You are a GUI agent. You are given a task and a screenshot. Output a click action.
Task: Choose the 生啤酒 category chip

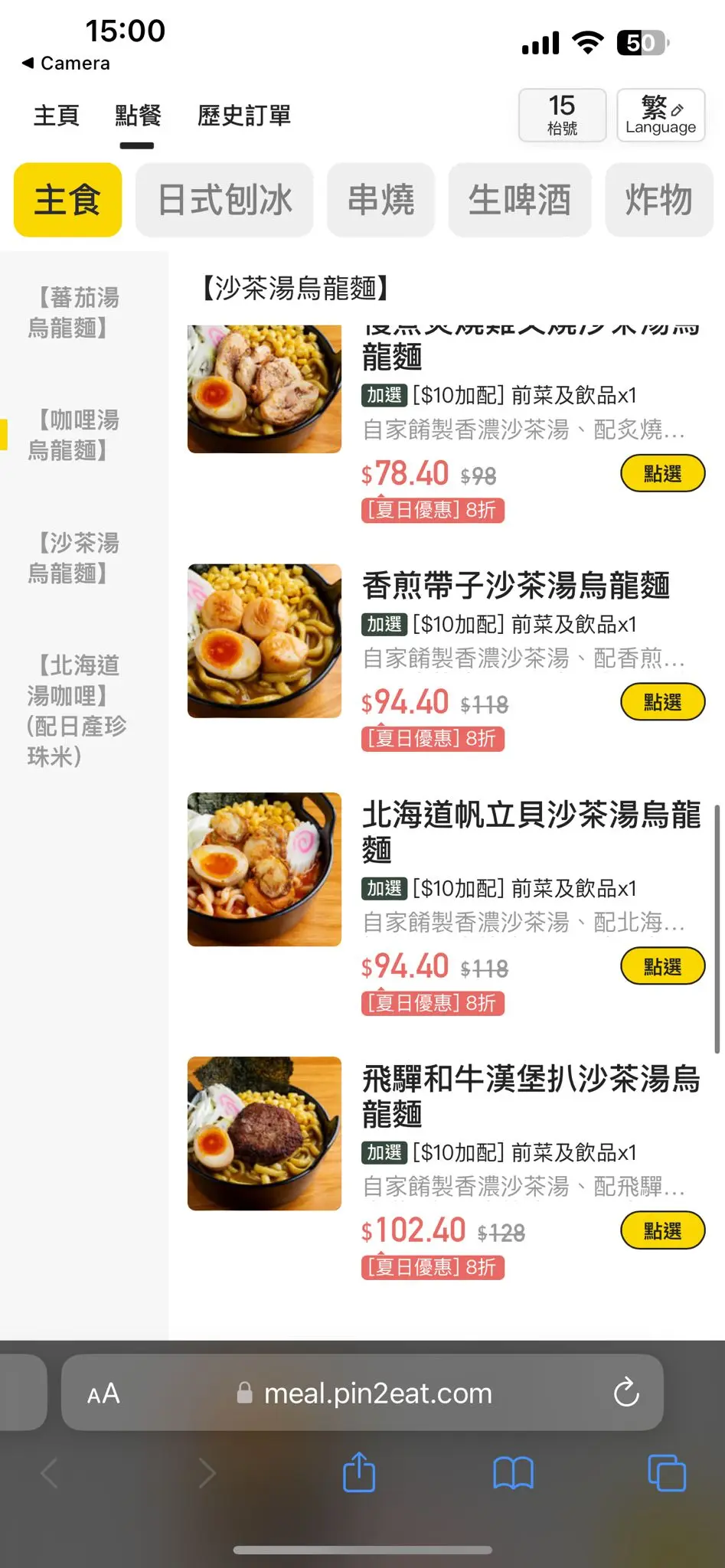519,200
